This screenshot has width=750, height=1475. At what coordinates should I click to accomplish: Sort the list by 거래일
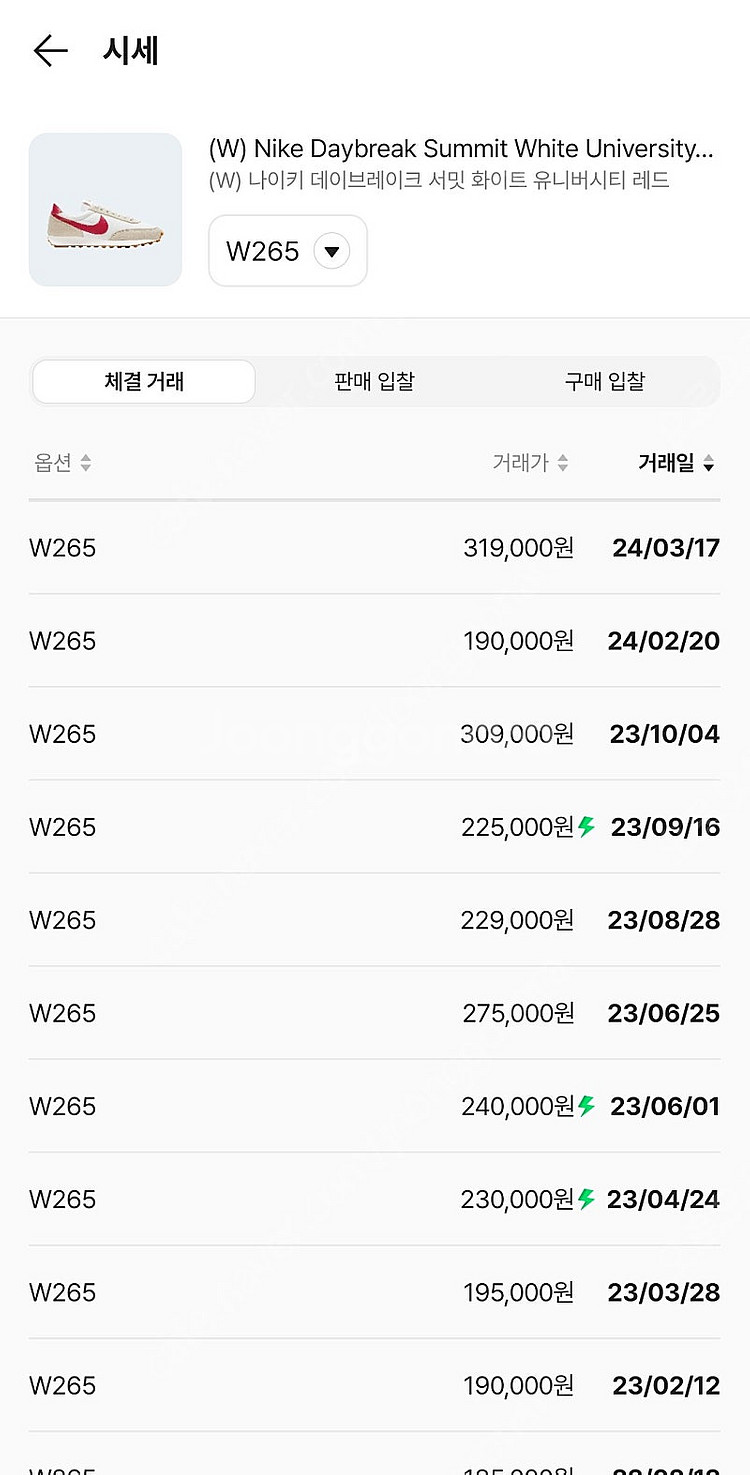point(676,463)
